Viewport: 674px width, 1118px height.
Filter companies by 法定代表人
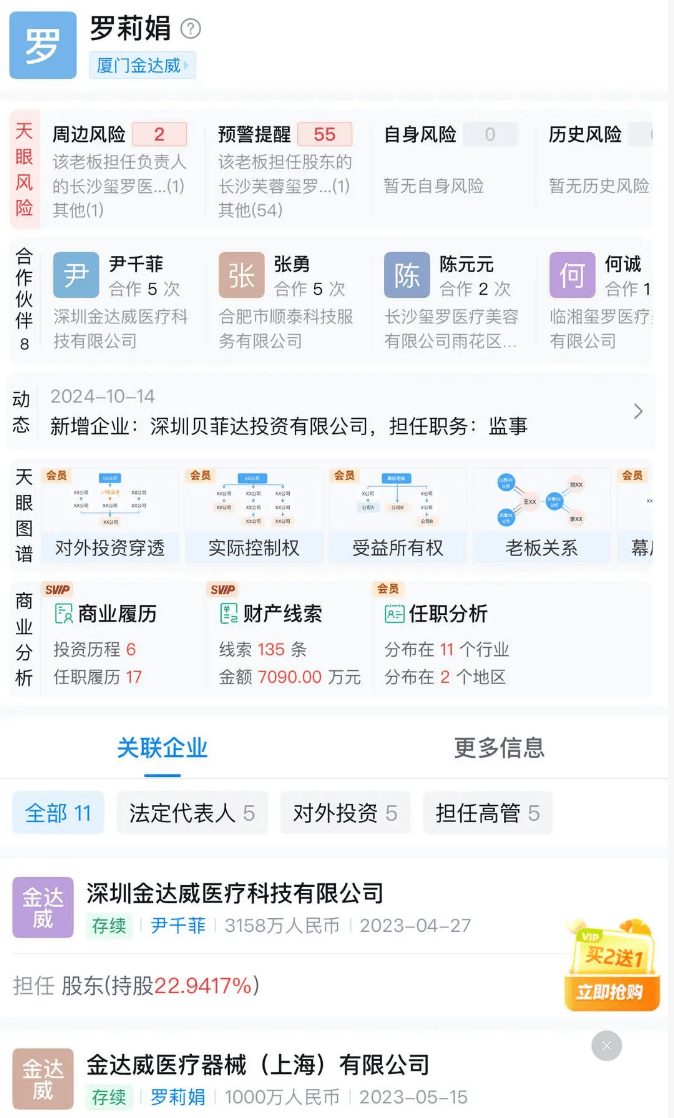click(x=192, y=814)
